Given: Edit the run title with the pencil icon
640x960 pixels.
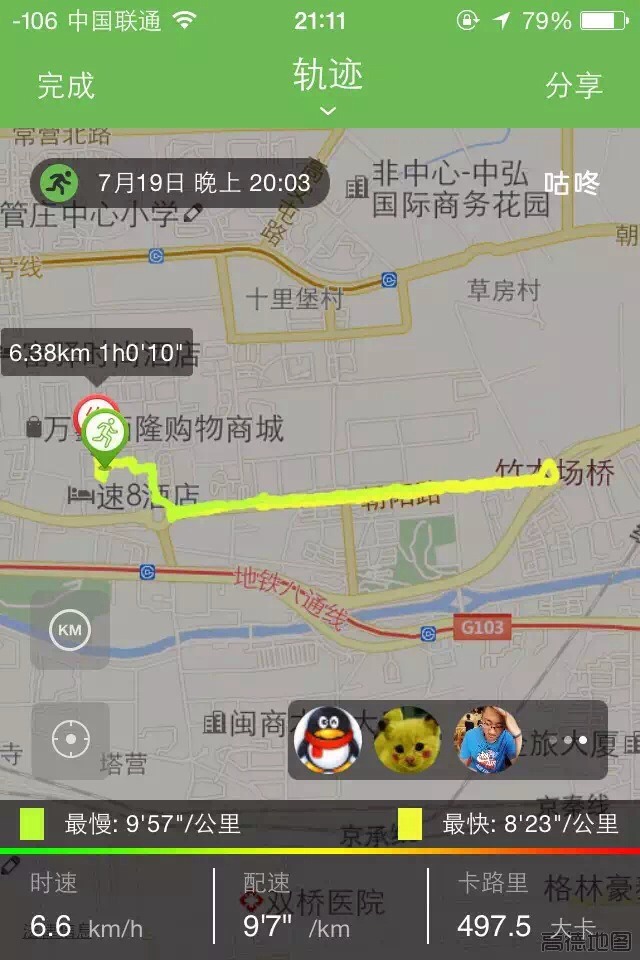Looking at the screenshot, I should (x=192, y=212).
